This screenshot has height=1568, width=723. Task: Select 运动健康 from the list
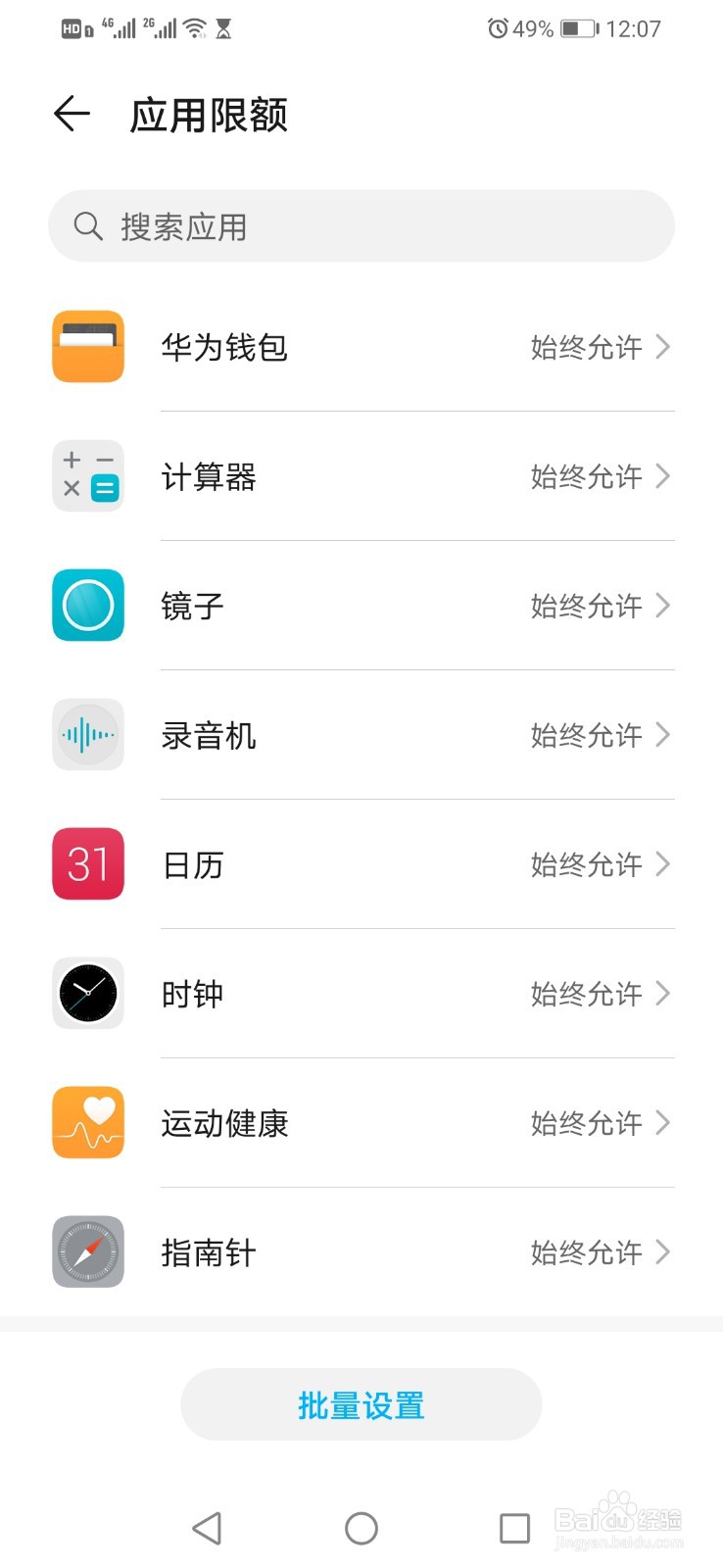coord(361,1123)
